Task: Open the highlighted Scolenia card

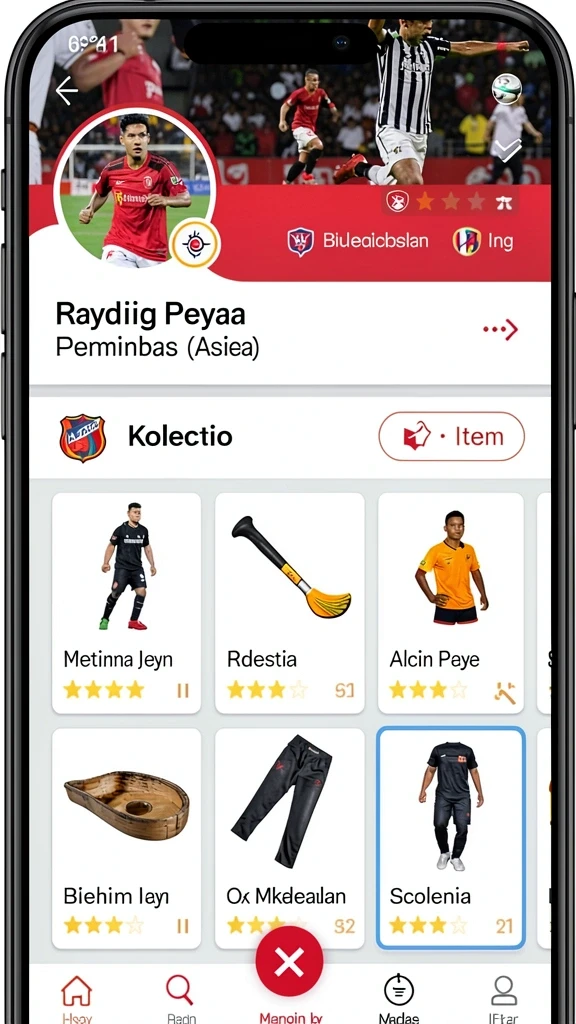Action: click(x=451, y=839)
